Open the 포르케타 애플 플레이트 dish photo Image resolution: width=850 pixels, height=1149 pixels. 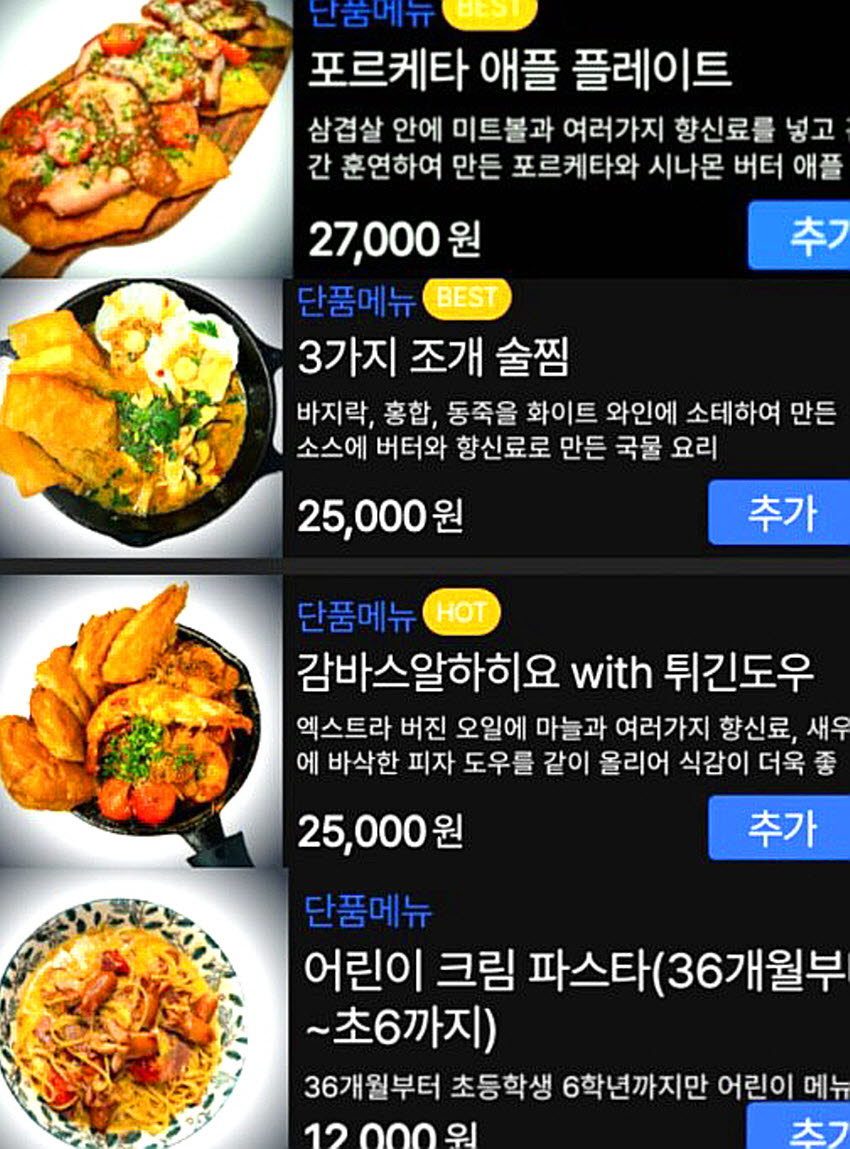(145, 135)
